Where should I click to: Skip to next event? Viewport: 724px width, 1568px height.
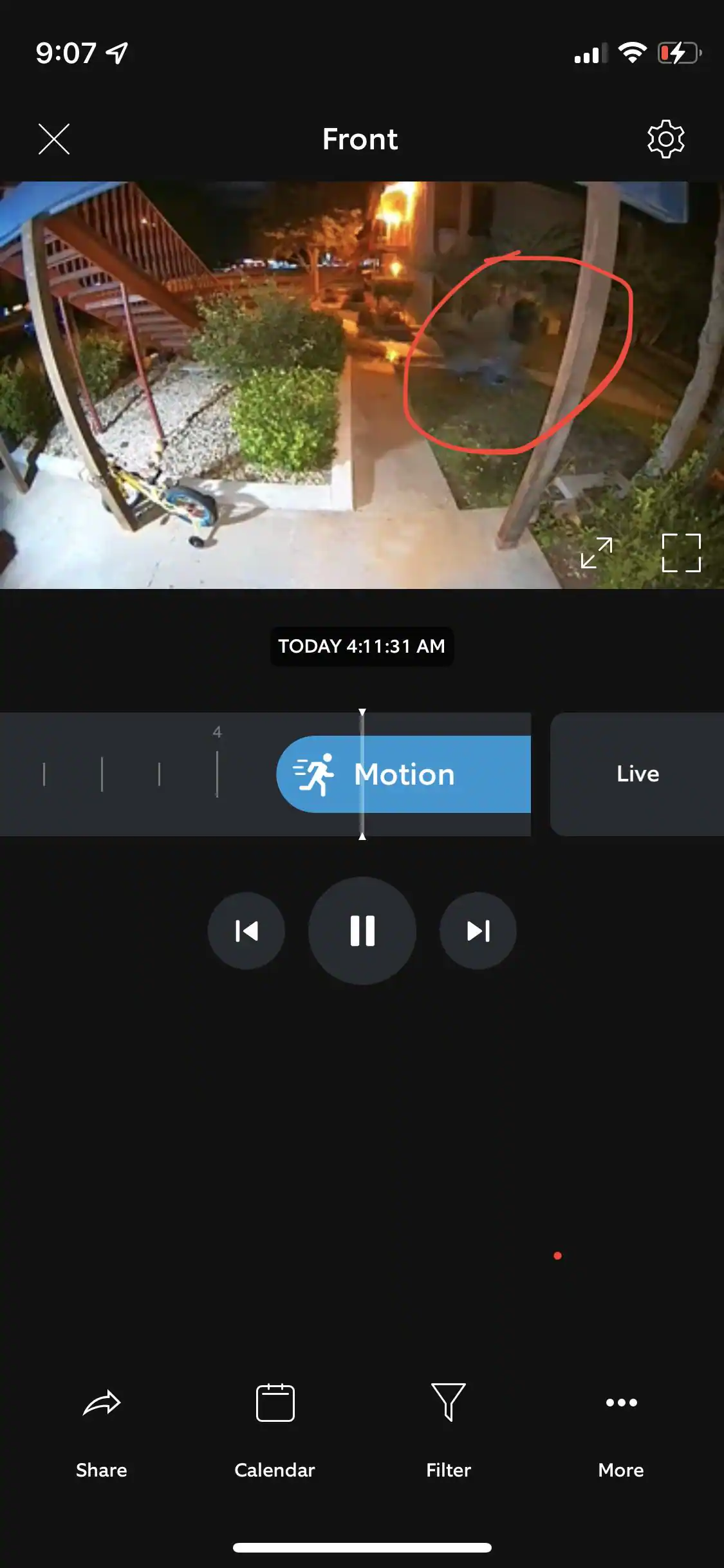click(478, 931)
